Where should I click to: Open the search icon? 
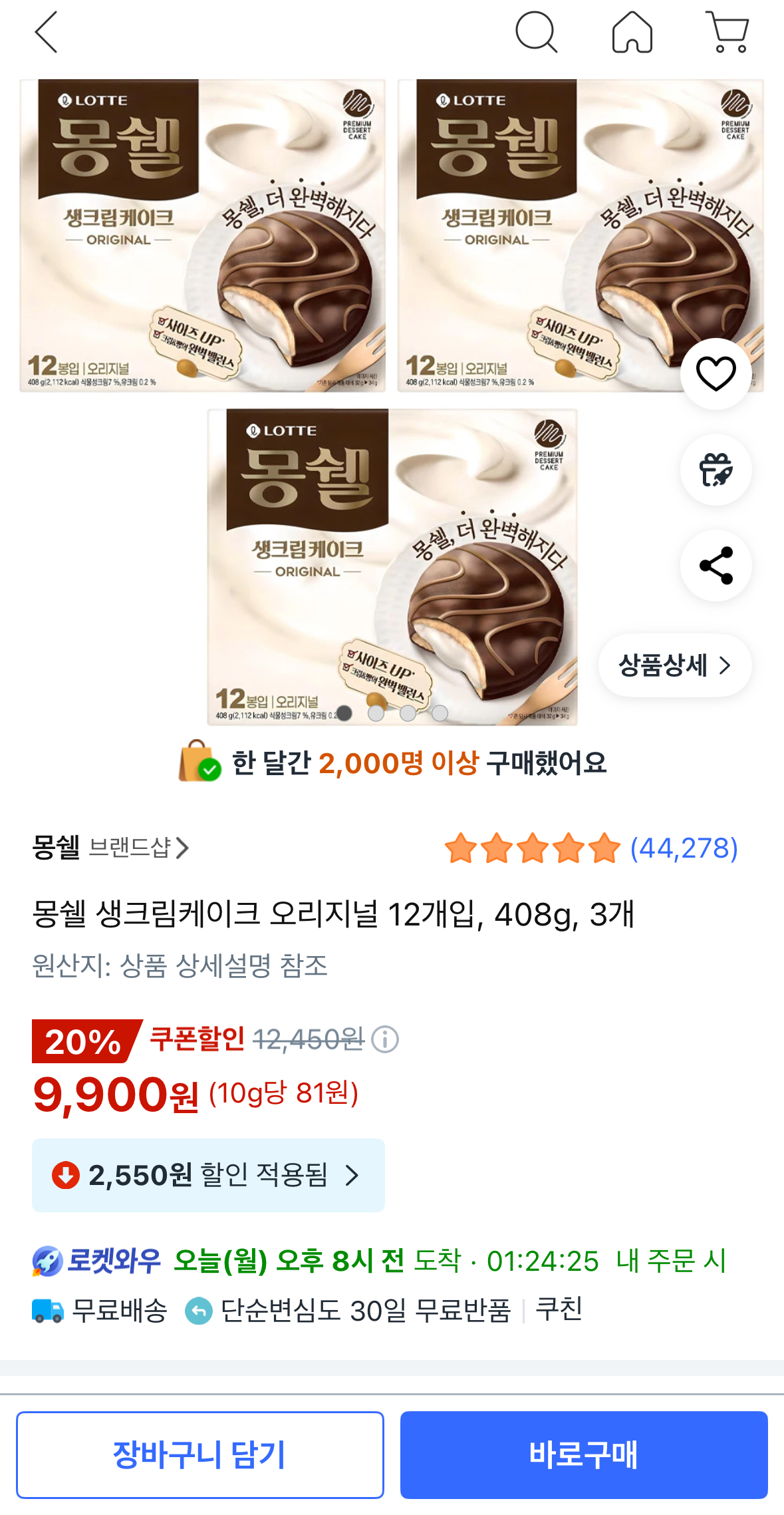pos(536,32)
